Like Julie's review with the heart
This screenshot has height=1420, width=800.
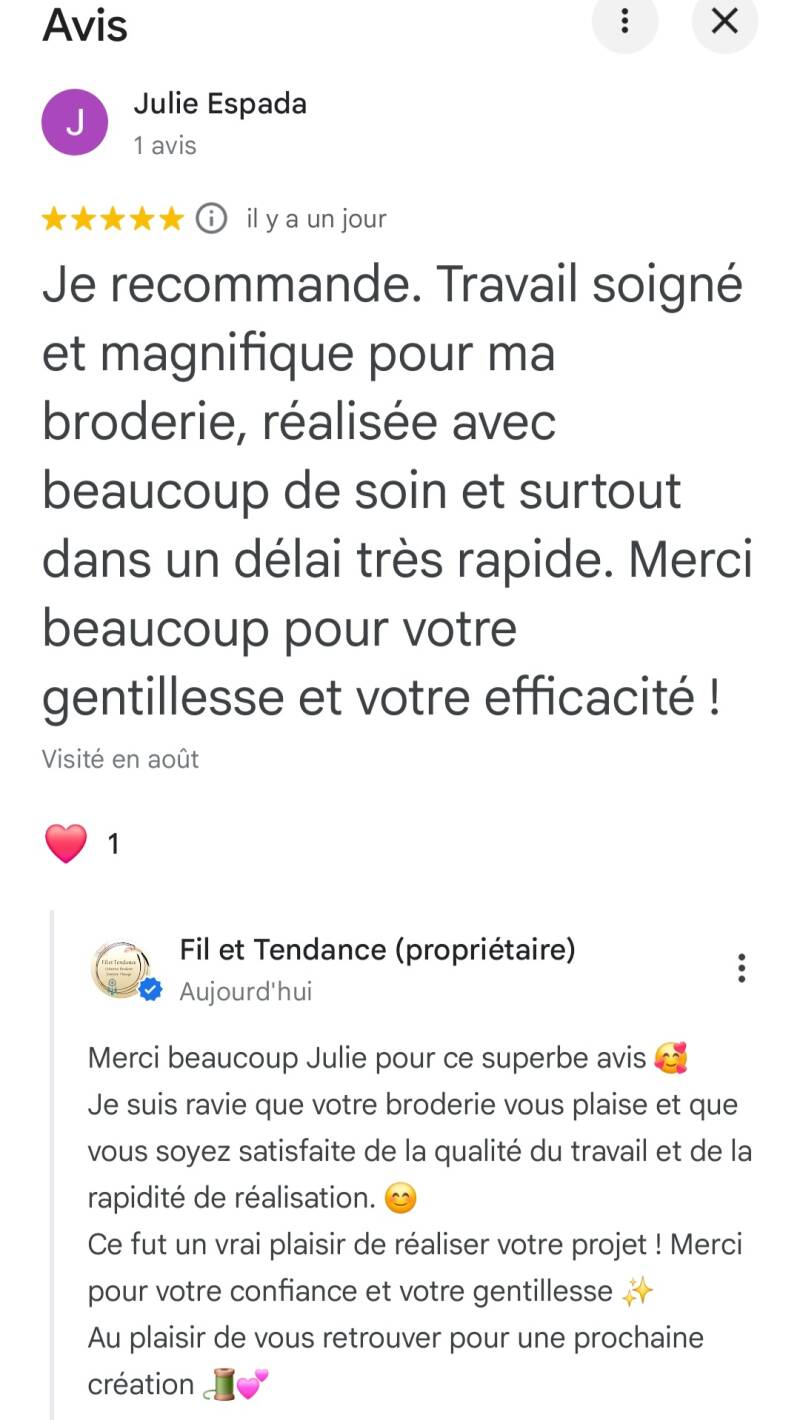tap(66, 844)
